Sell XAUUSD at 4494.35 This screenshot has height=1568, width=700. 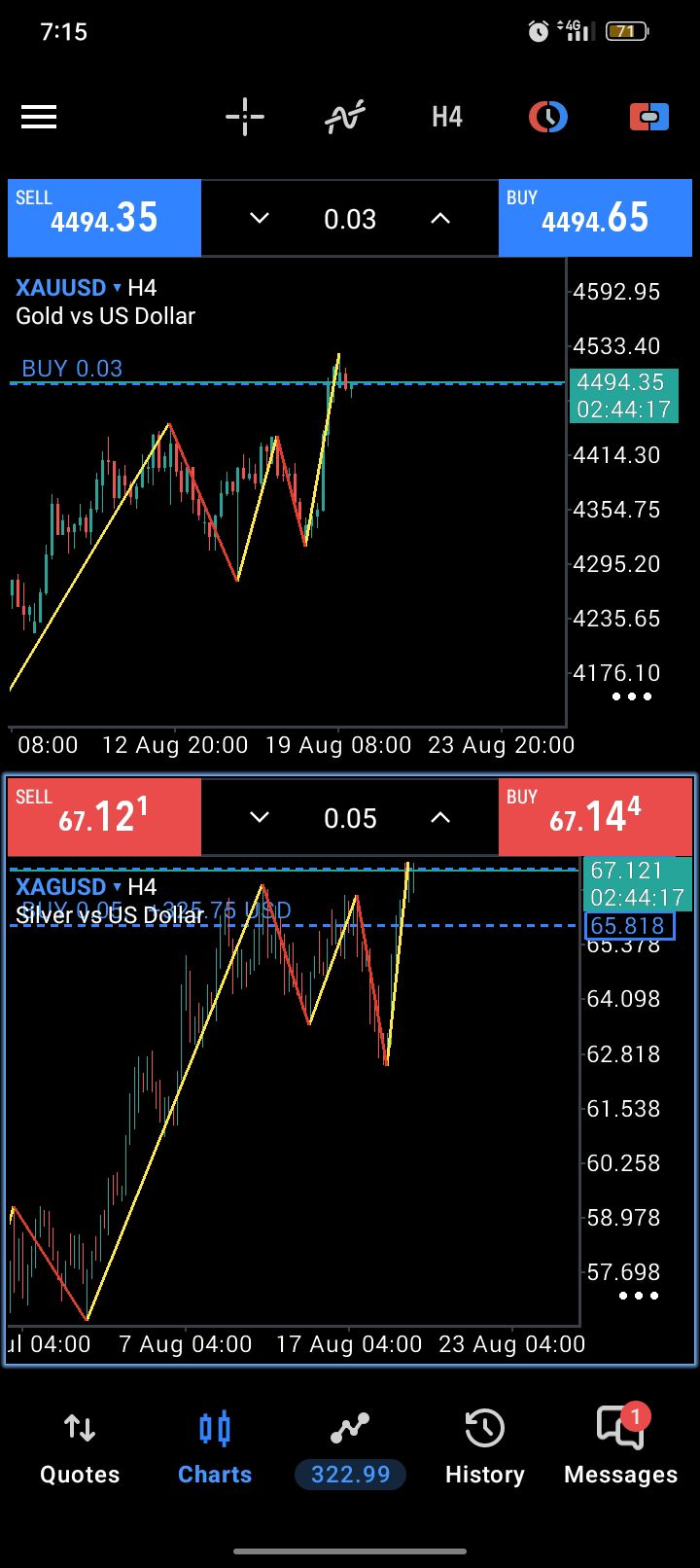click(x=104, y=218)
